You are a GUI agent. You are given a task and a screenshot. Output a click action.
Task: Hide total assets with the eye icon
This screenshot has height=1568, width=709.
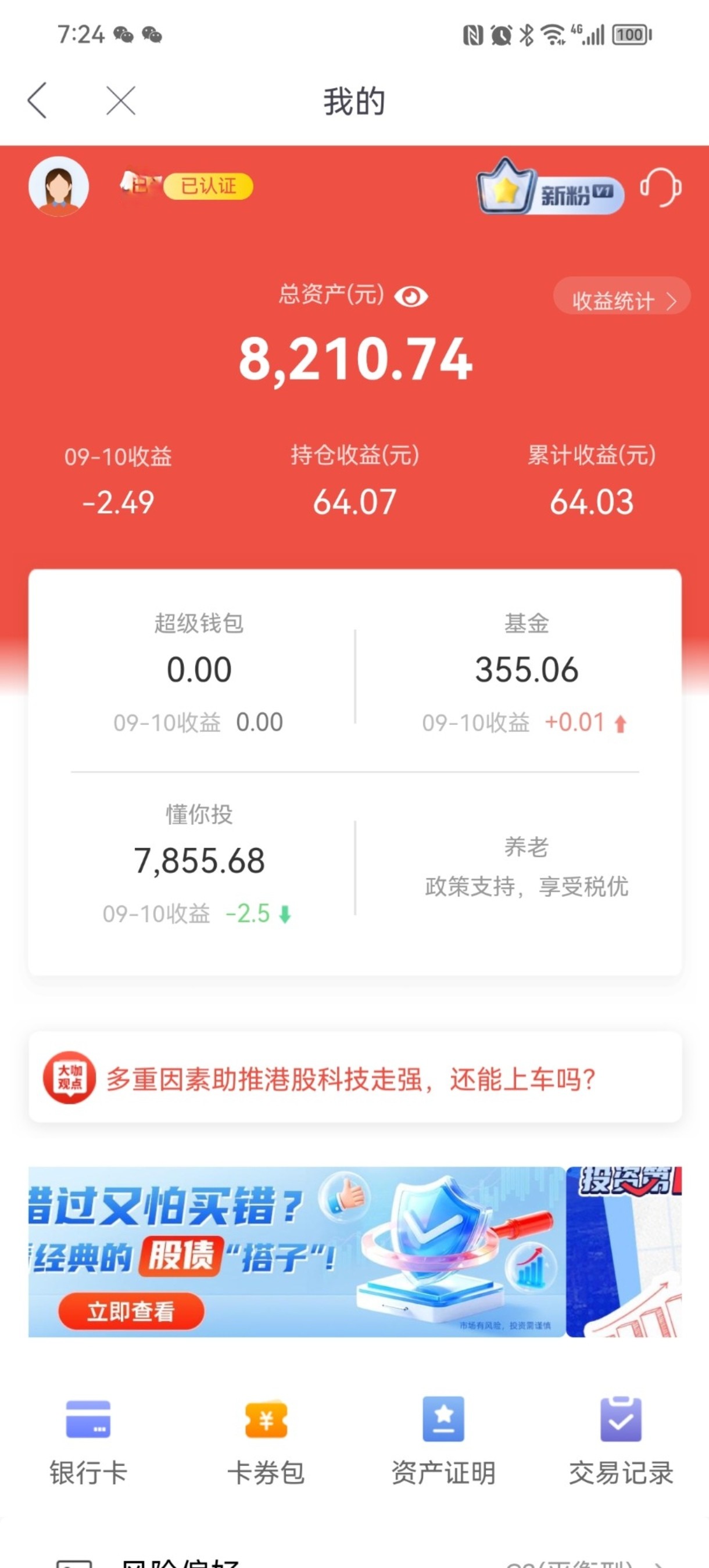point(411,297)
